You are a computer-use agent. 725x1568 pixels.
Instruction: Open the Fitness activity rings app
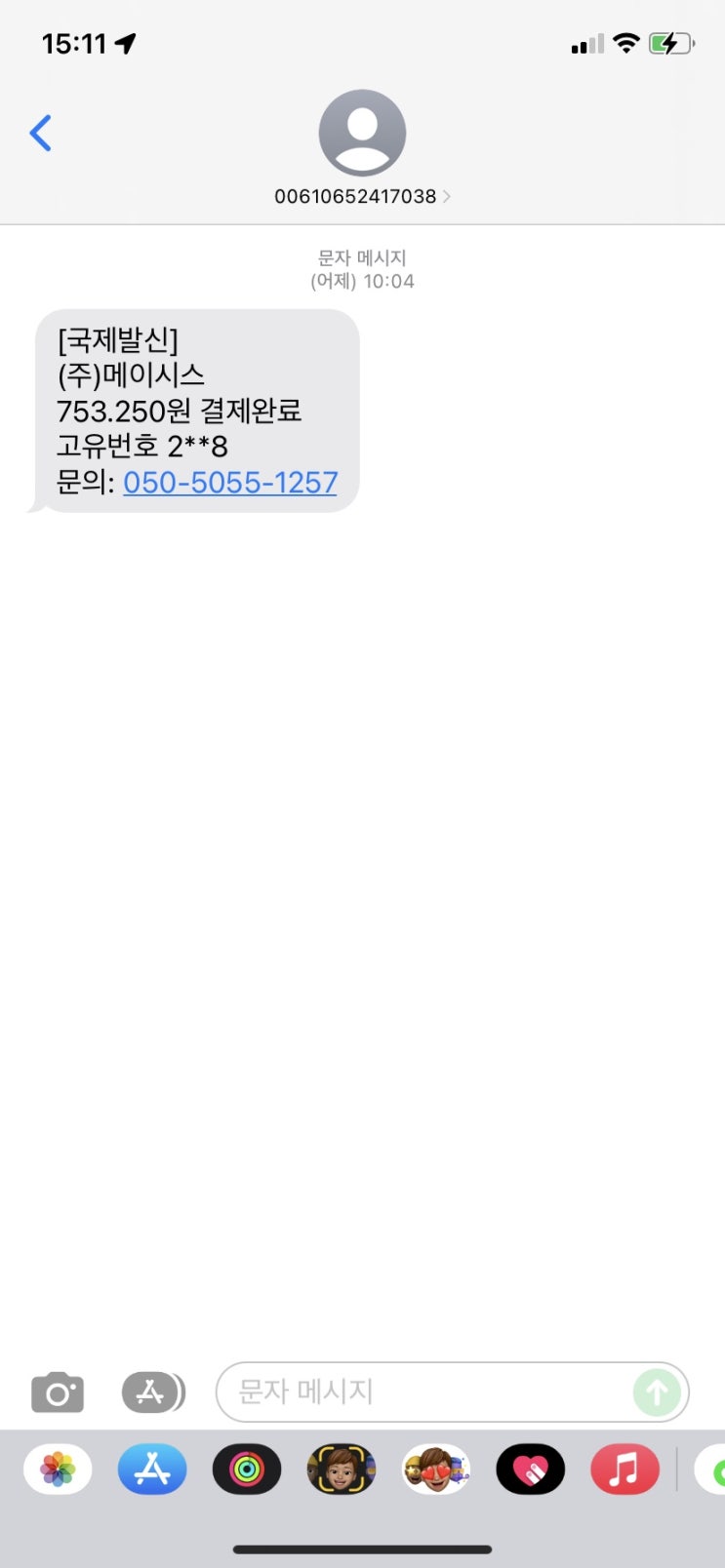[246, 1469]
